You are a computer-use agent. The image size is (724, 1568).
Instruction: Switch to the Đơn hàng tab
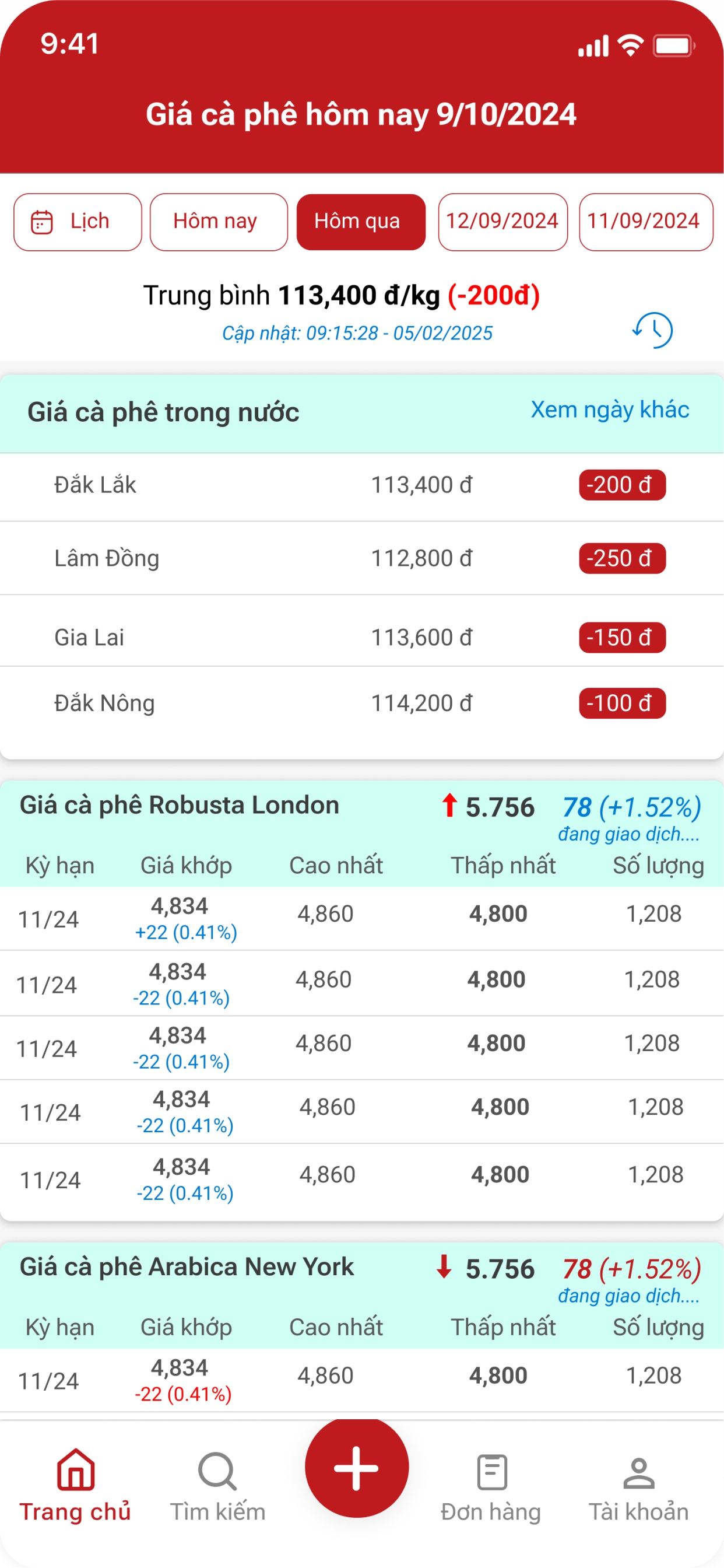[x=491, y=1485]
